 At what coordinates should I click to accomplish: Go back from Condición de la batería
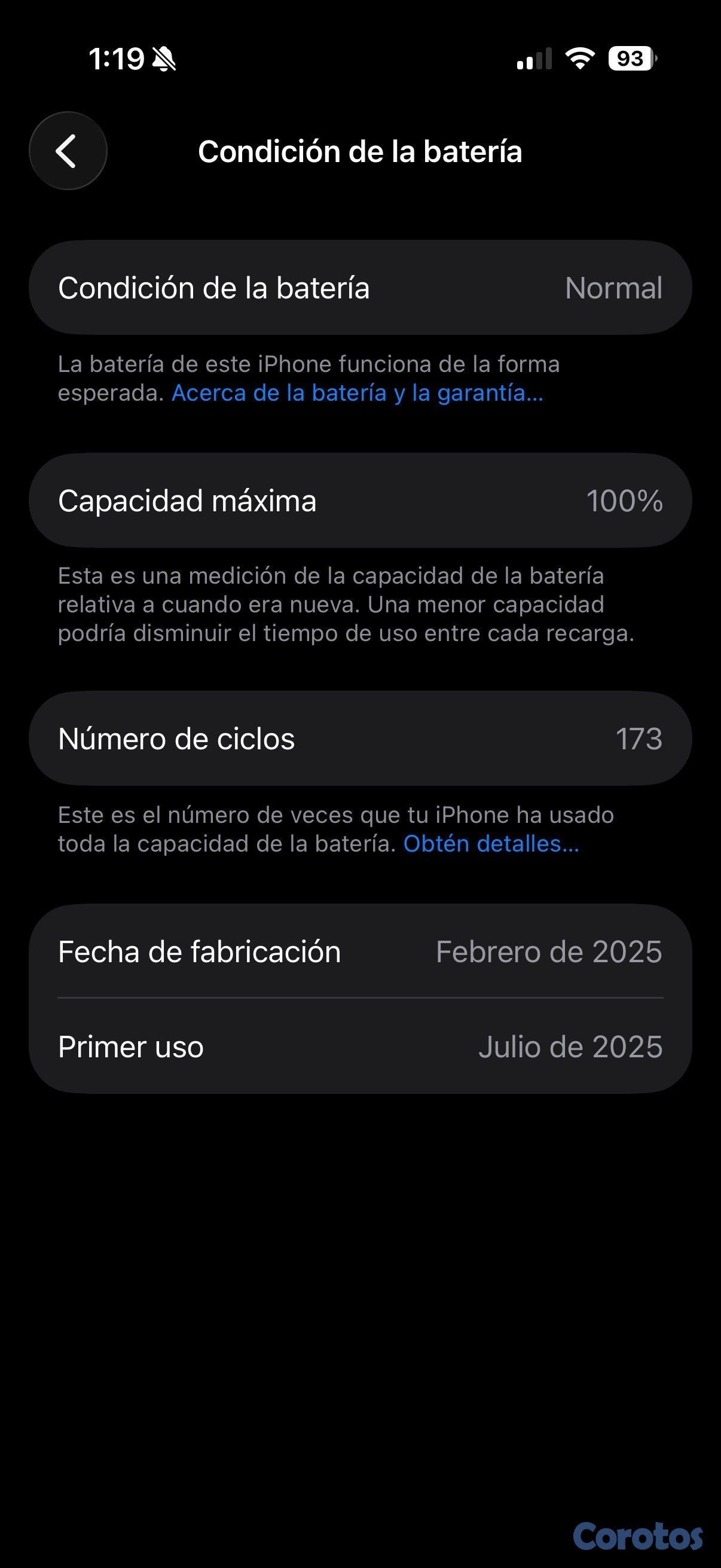68,151
